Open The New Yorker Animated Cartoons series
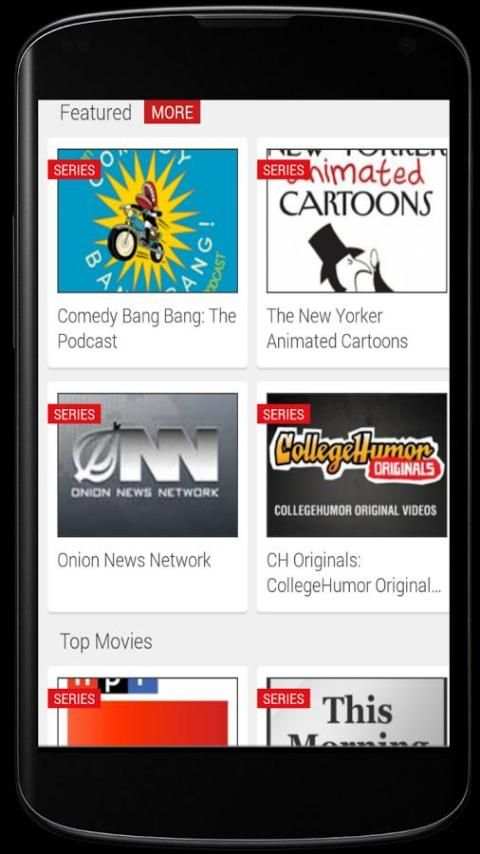This screenshot has height=854, width=480. tap(353, 253)
